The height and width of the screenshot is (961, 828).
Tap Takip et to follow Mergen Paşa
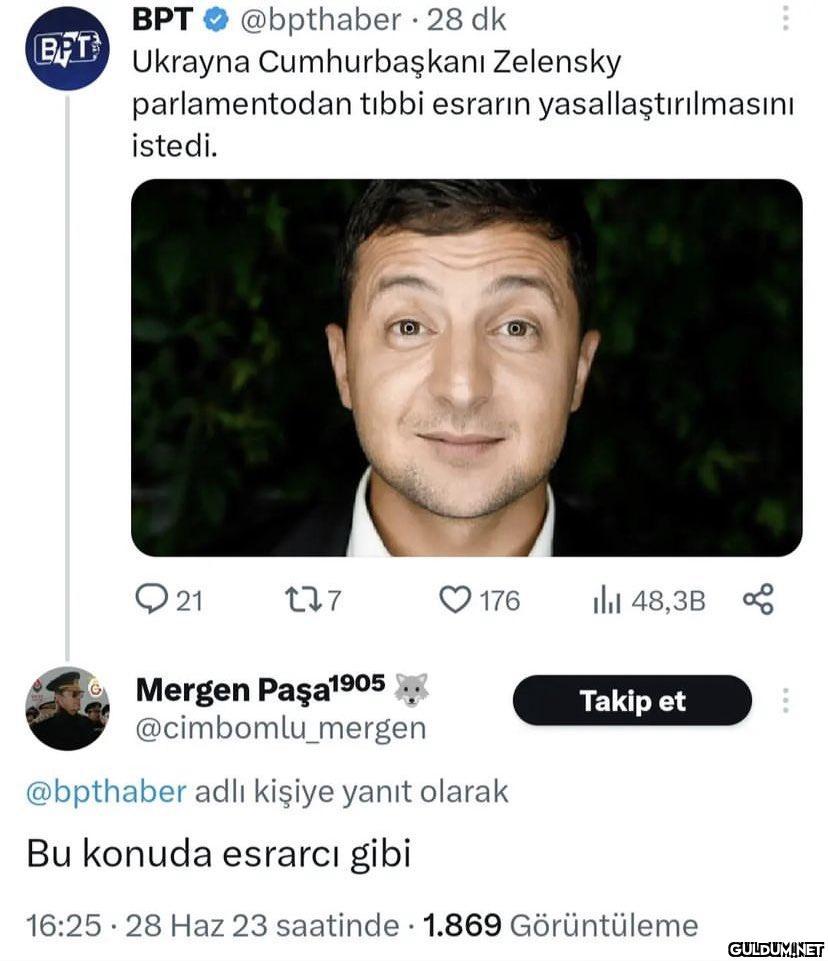pyautogui.click(x=631, y=700)
